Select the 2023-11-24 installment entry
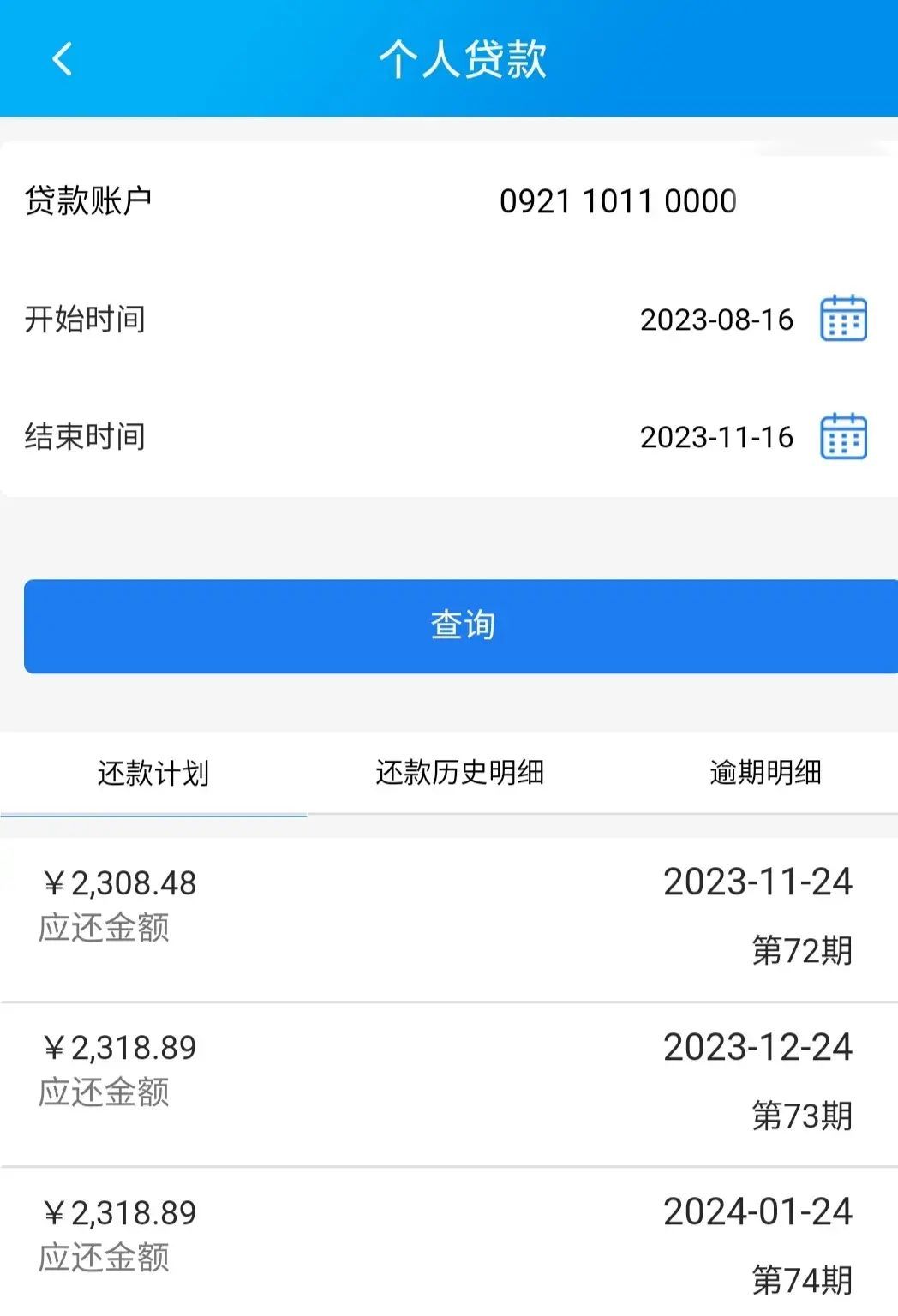This screenshot has width=898, height=1316. coord(758,882)
